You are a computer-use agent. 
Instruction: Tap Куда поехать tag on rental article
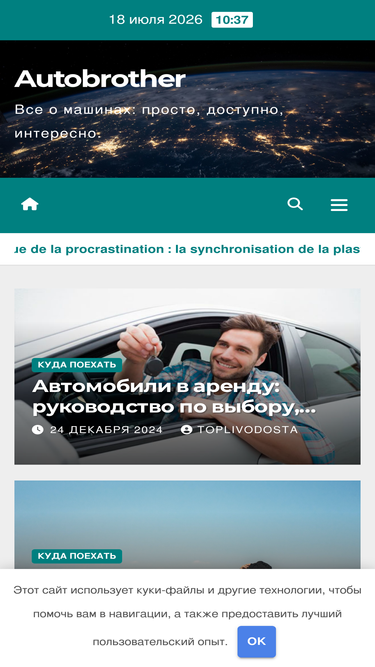click(x=77, y=365)
